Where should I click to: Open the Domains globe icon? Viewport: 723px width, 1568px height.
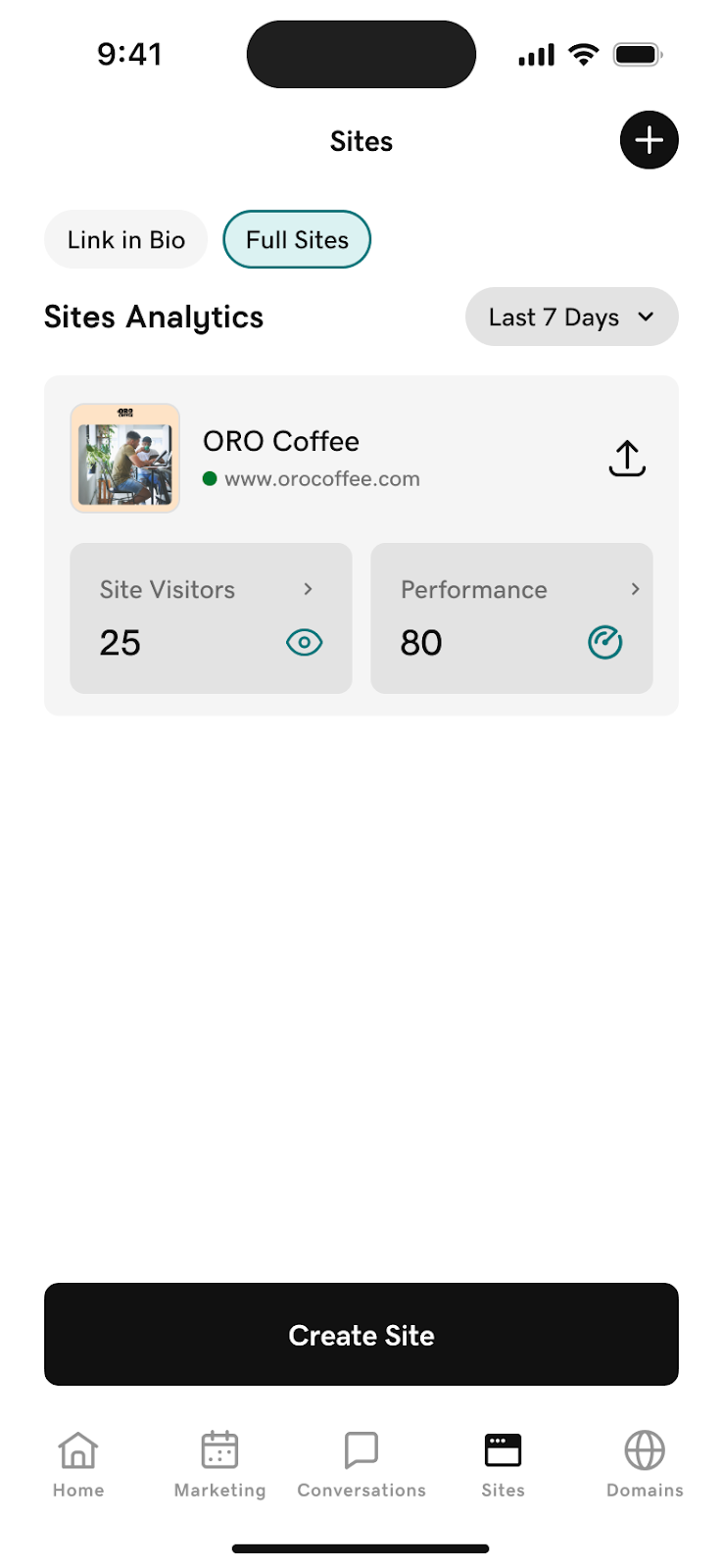(x=644, y=1449)
